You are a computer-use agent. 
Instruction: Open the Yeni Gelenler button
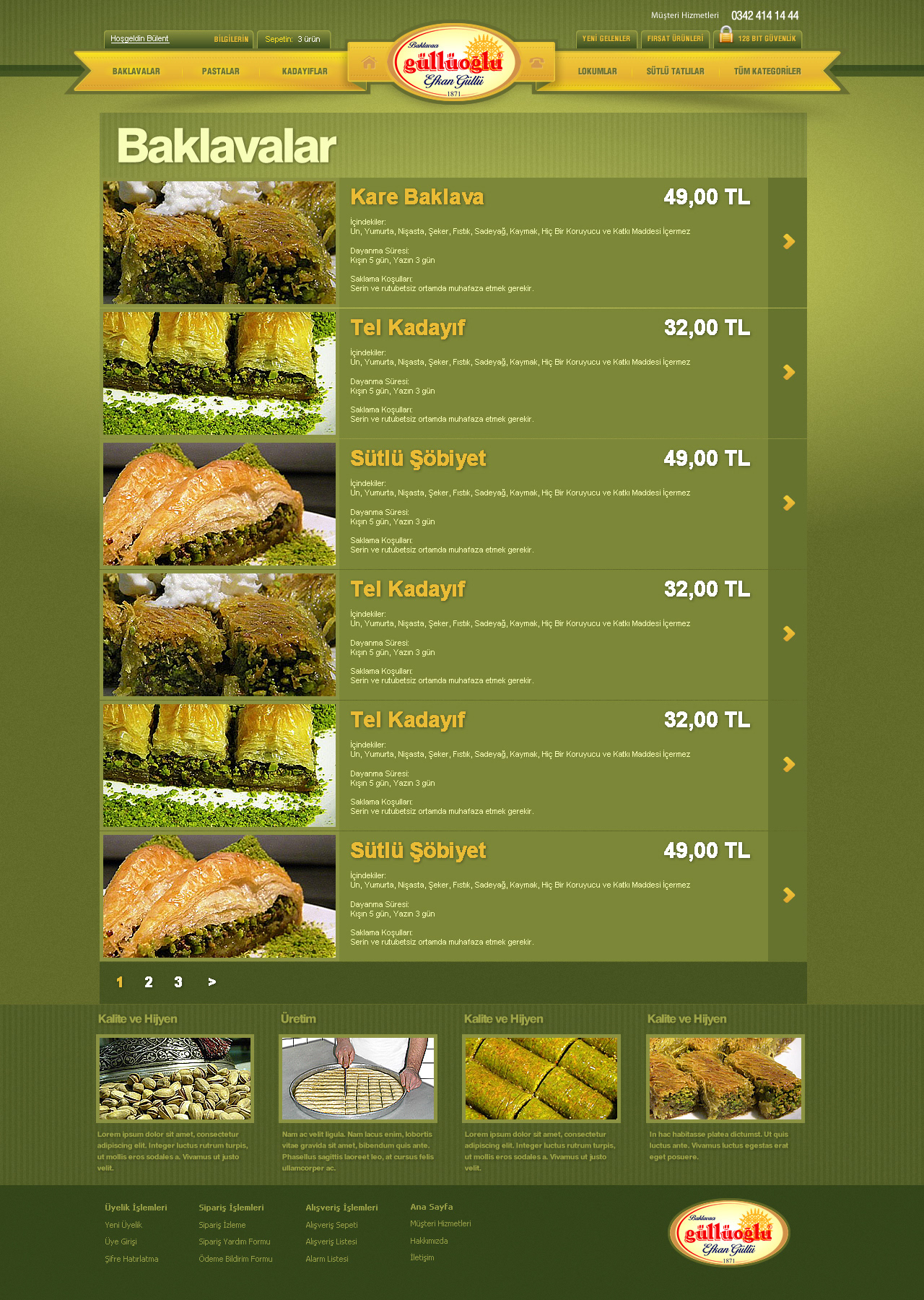(606, 39)
